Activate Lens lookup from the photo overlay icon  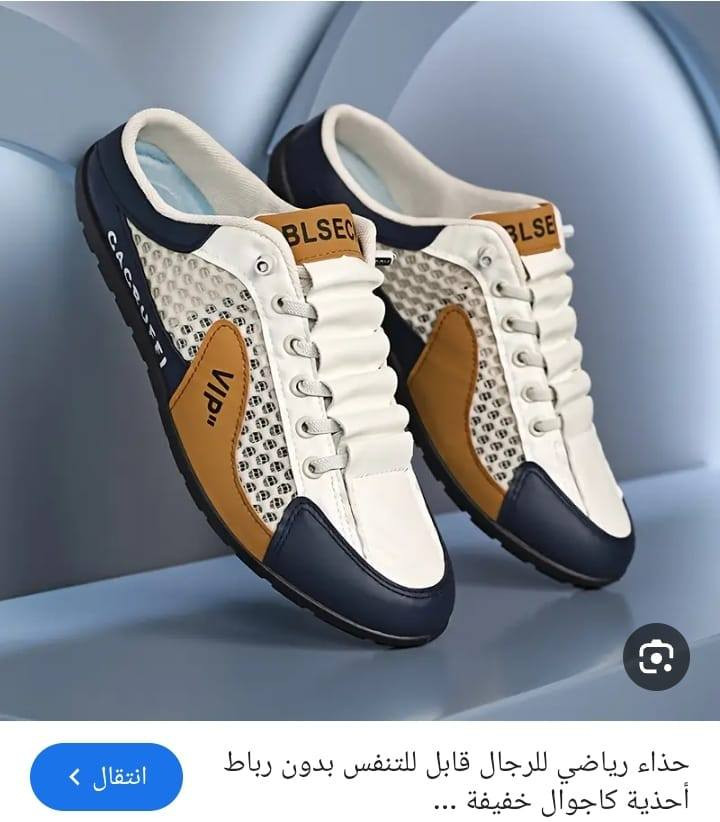pos(656,656)
